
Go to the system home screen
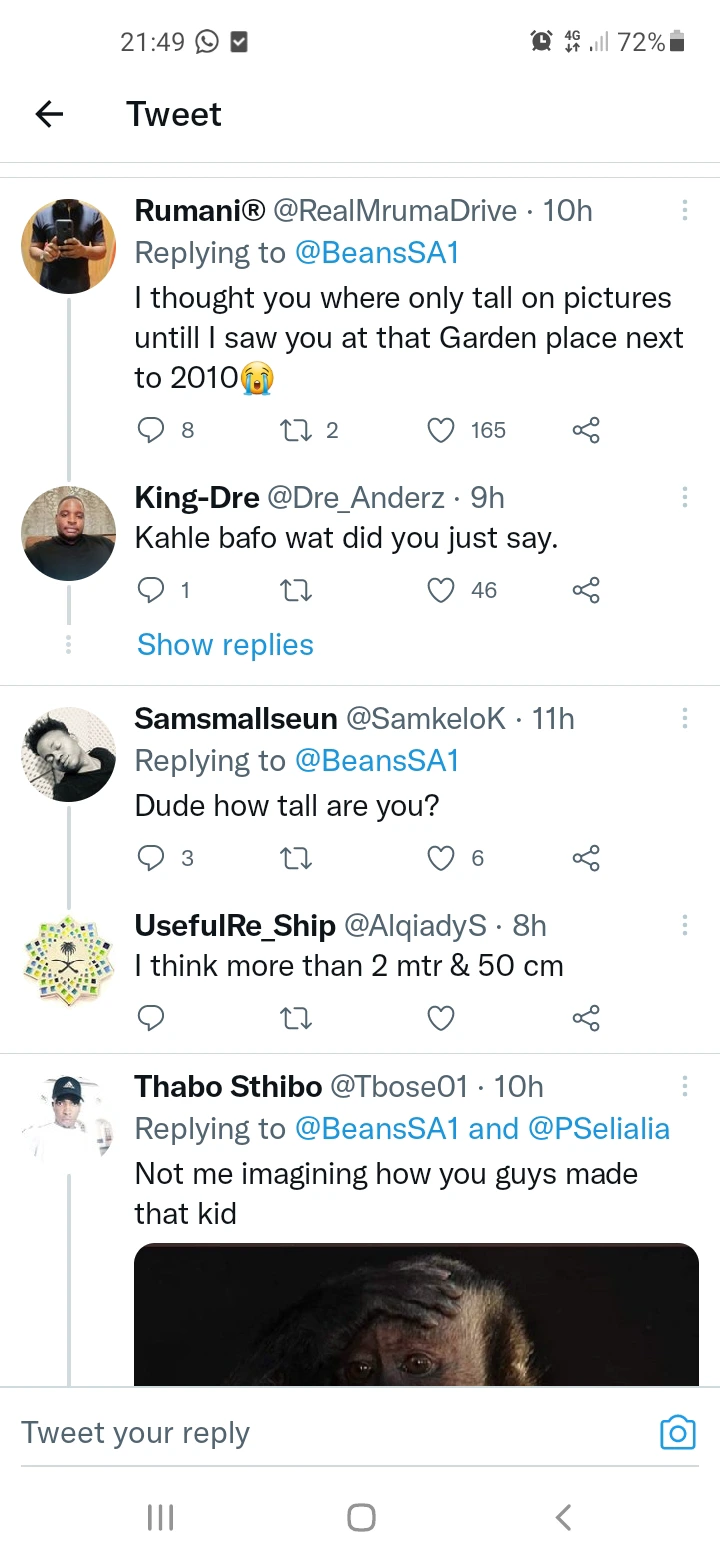pos(361,1517)
